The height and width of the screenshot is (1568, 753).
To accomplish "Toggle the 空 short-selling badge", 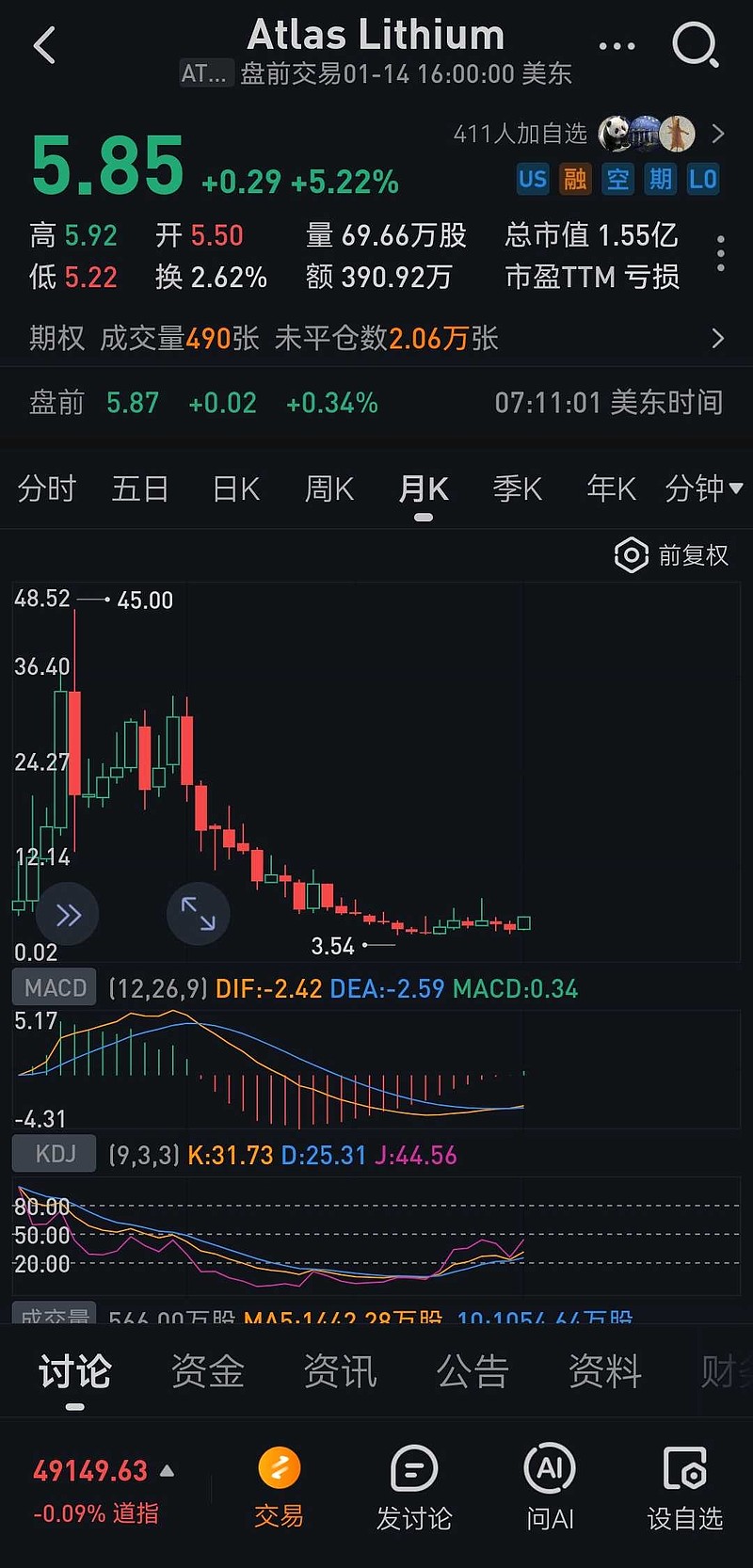I will (617, 179).
